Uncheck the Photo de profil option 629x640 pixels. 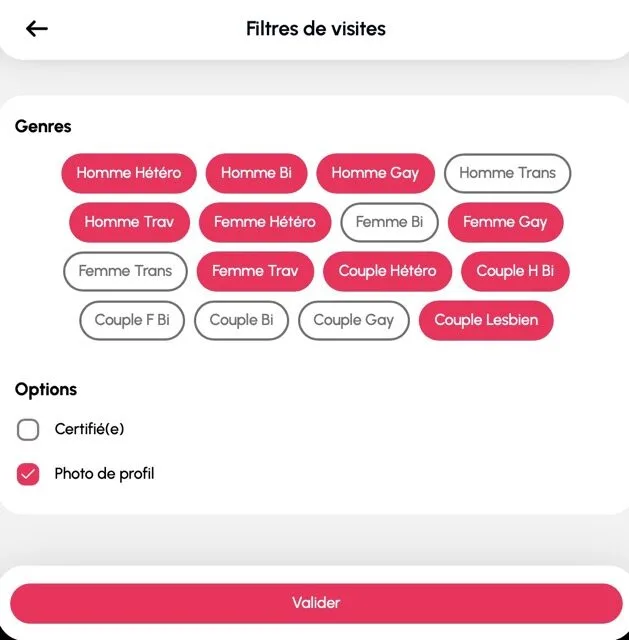point(28,474)
